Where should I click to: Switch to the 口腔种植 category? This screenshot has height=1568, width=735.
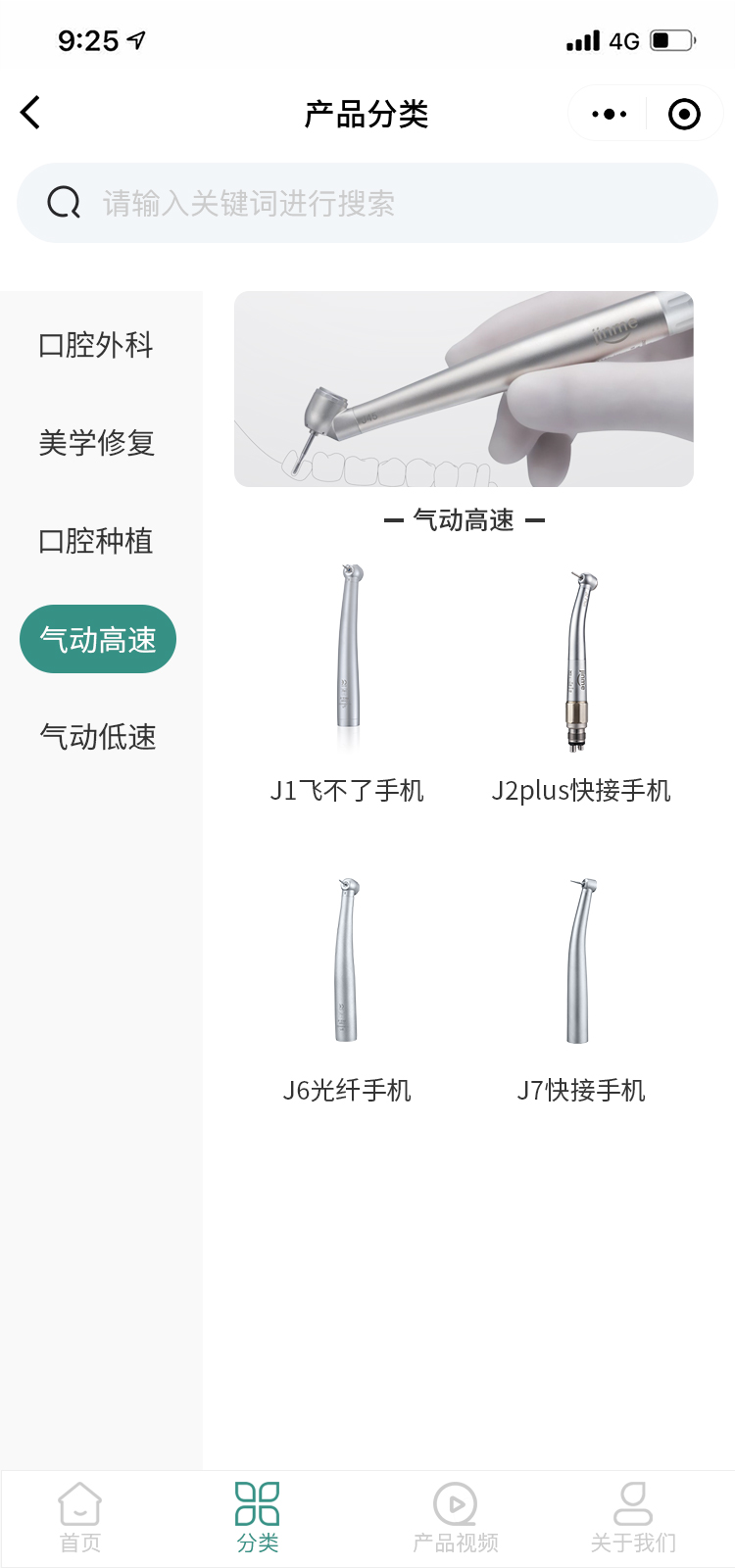(x=96, y=541)
